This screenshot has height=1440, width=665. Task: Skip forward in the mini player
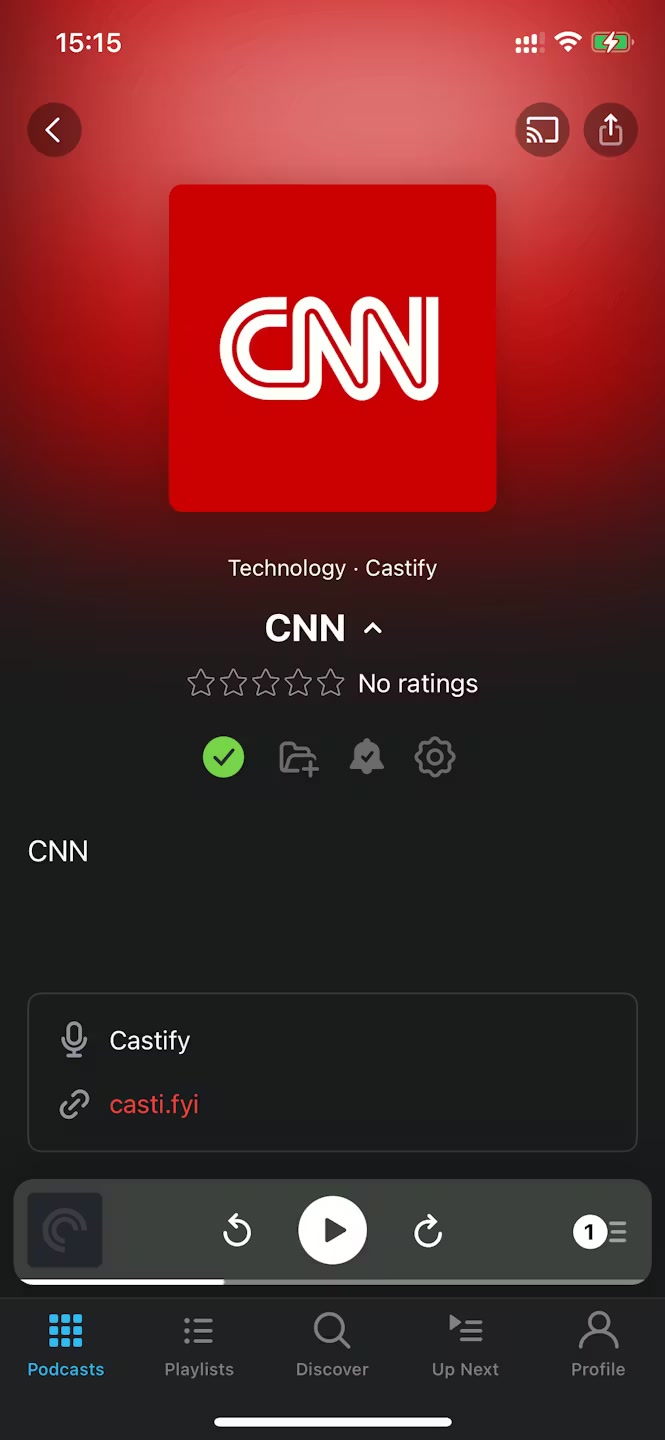[x=428, y=1231]
